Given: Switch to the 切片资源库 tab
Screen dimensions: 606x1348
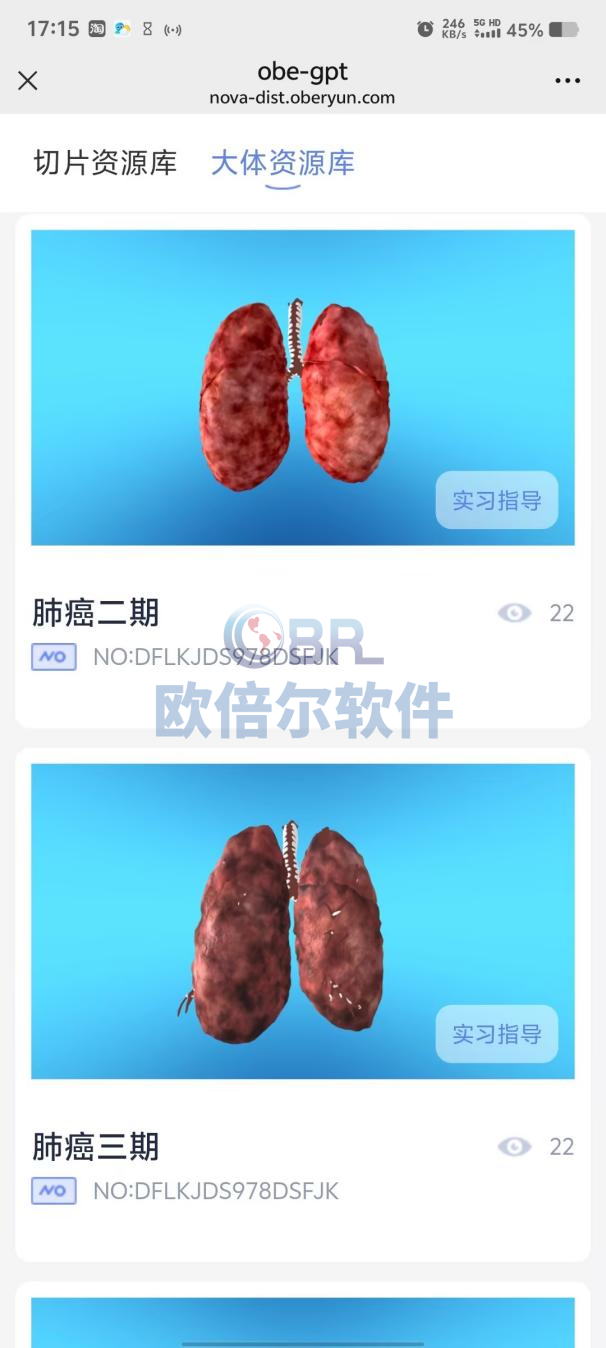Looking at the screenshot, I should pos(105,163).
